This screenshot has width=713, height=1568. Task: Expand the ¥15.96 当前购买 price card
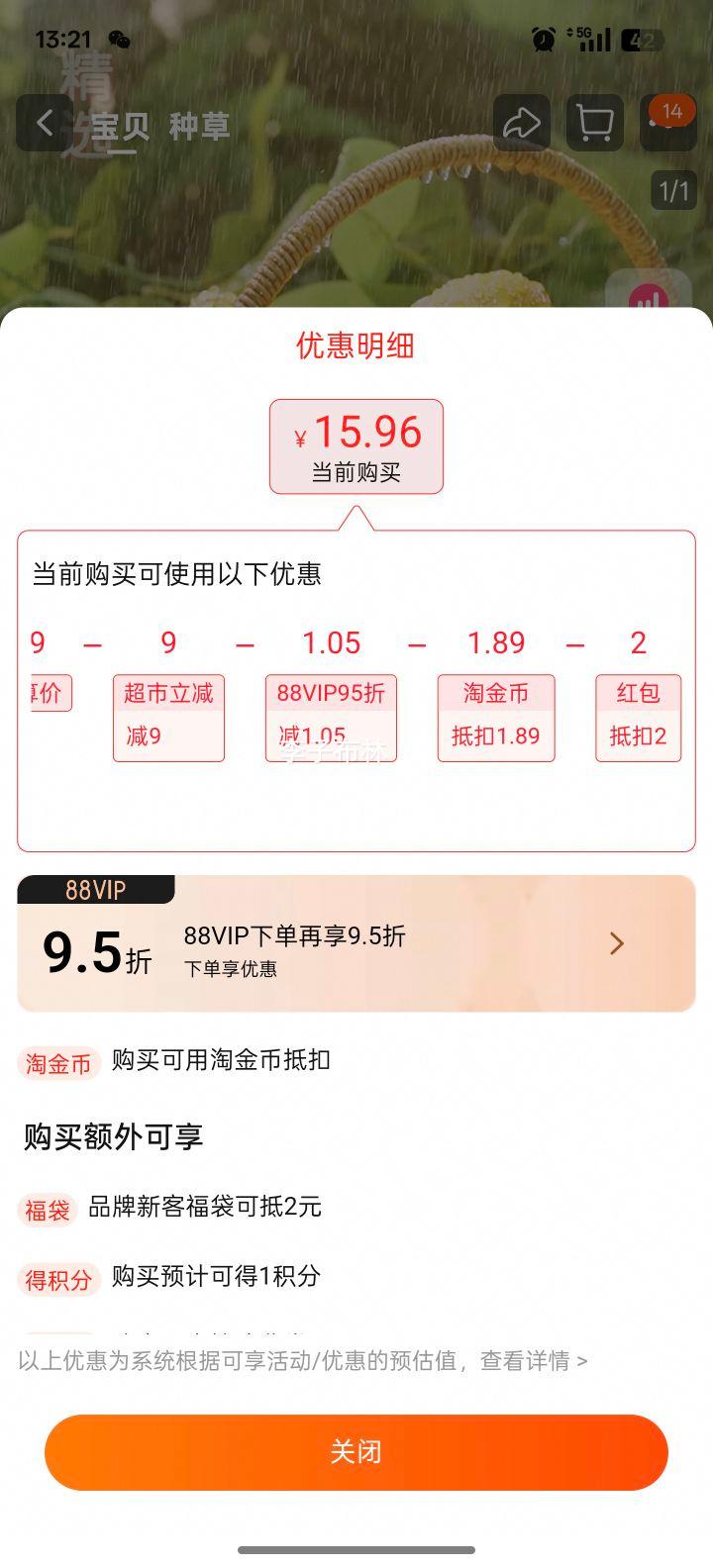click(356, 446)
